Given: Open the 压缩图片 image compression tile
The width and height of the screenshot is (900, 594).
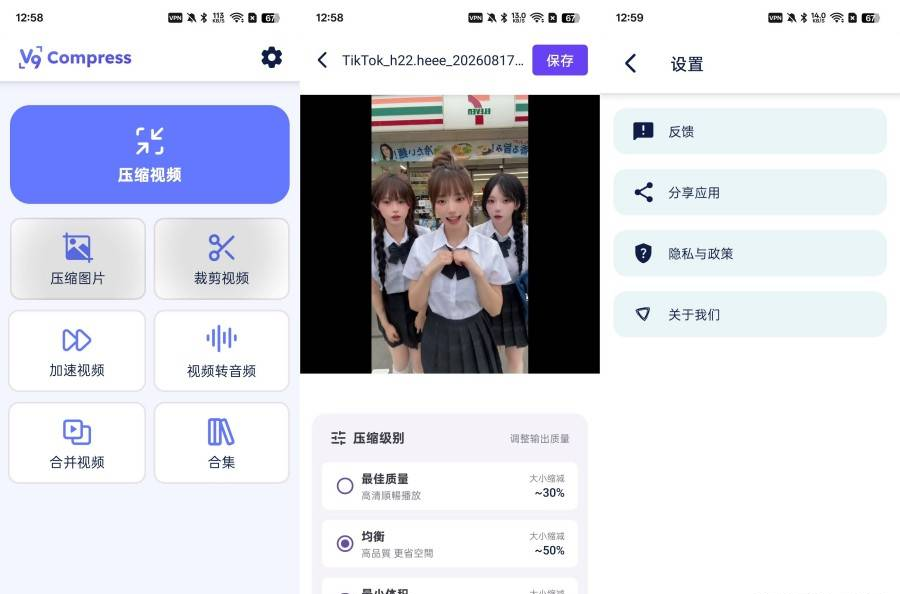Looking at the screenshot, I should click(77, 259).
